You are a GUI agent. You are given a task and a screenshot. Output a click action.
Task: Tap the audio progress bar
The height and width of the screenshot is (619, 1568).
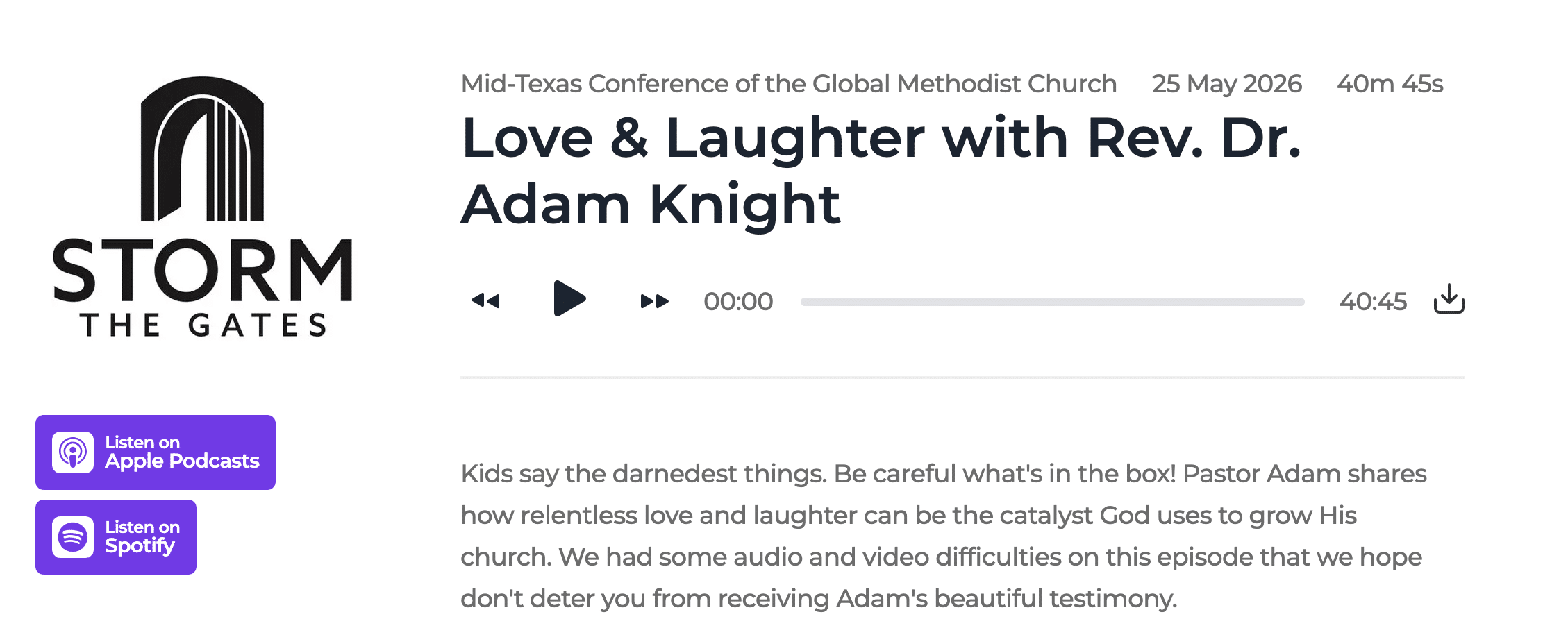pyautogui.click(x=1052, y=302)
